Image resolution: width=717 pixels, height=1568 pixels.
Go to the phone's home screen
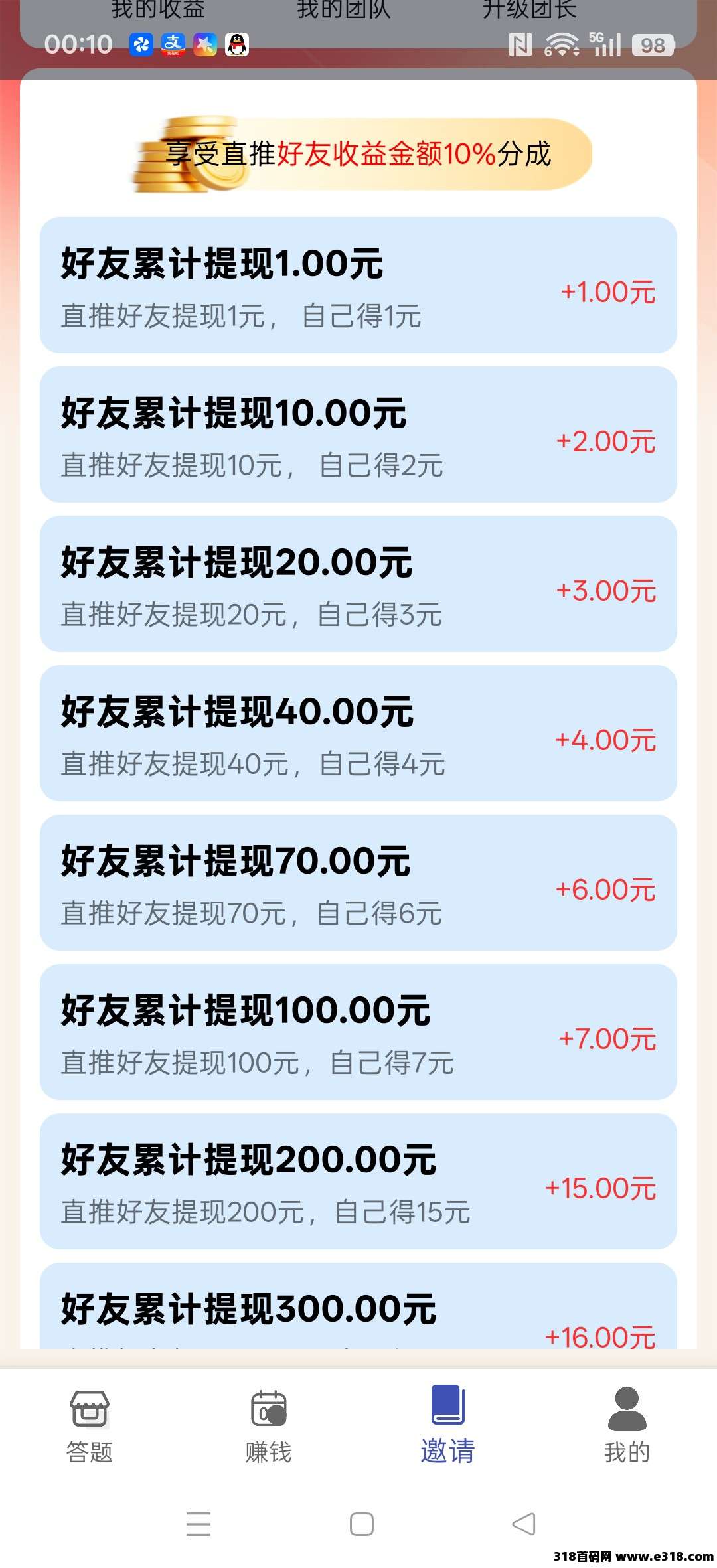(362, 1524)
